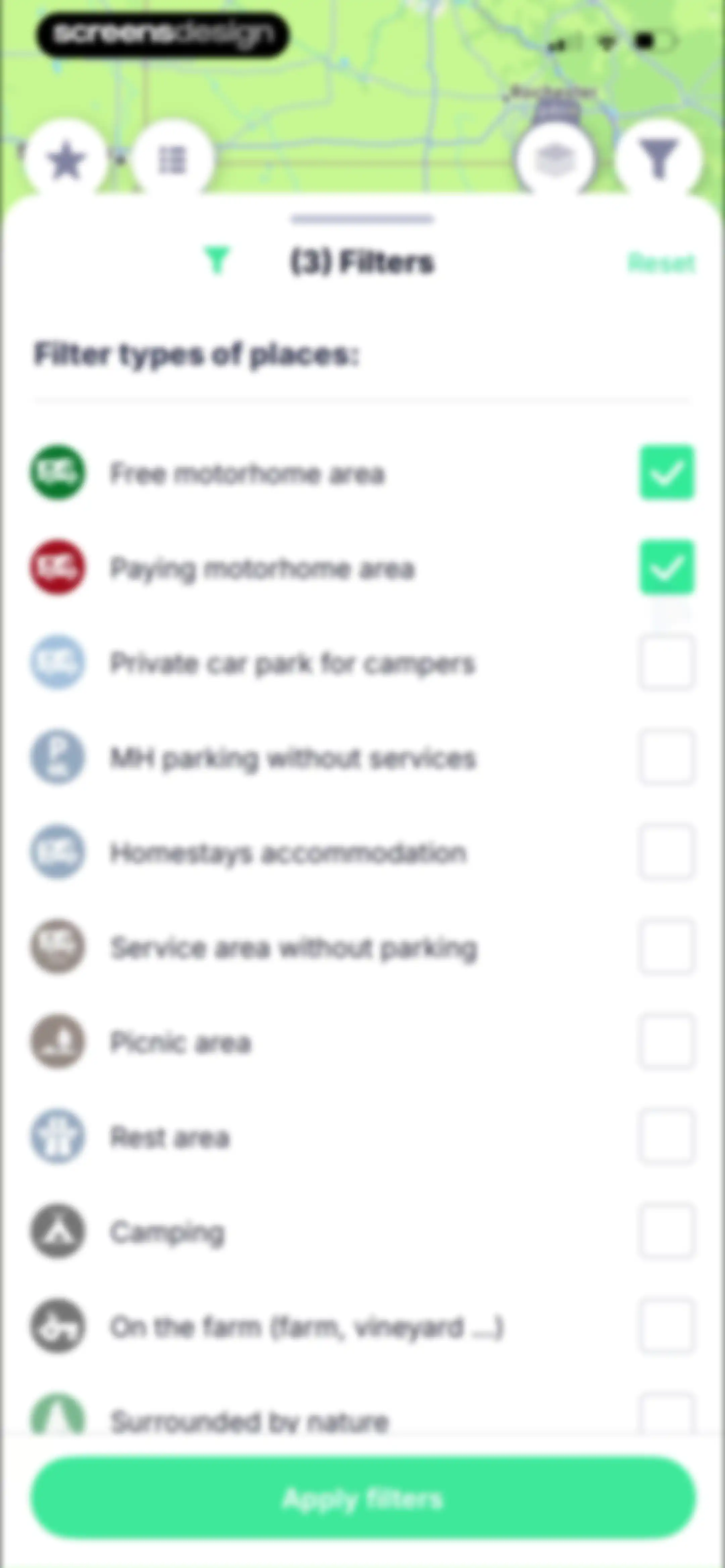Check Service area without parking

[667, 947]
